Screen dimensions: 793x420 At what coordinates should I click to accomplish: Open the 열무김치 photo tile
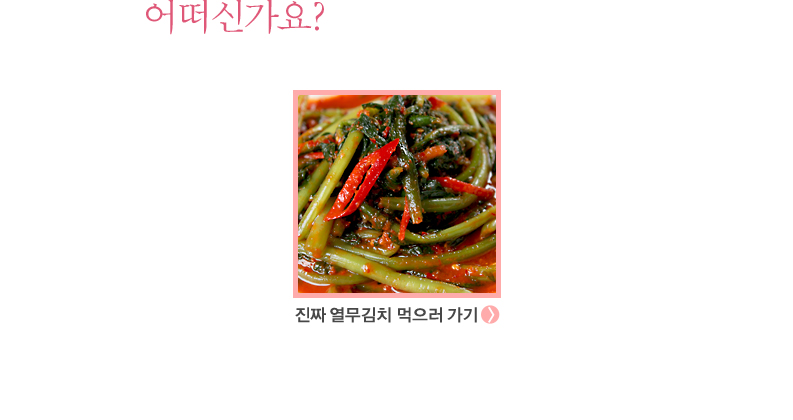(x=397, y=194)
